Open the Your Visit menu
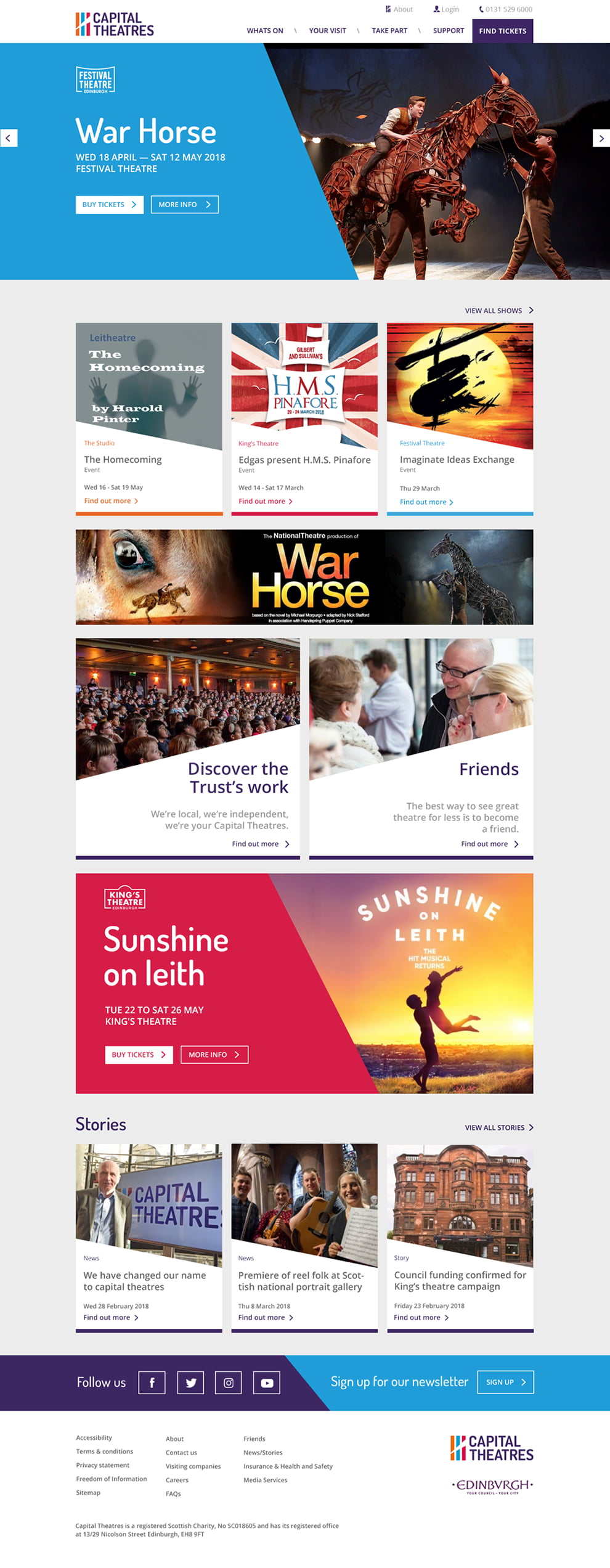Screen dimensions: 610x1568 pos(327,31)
